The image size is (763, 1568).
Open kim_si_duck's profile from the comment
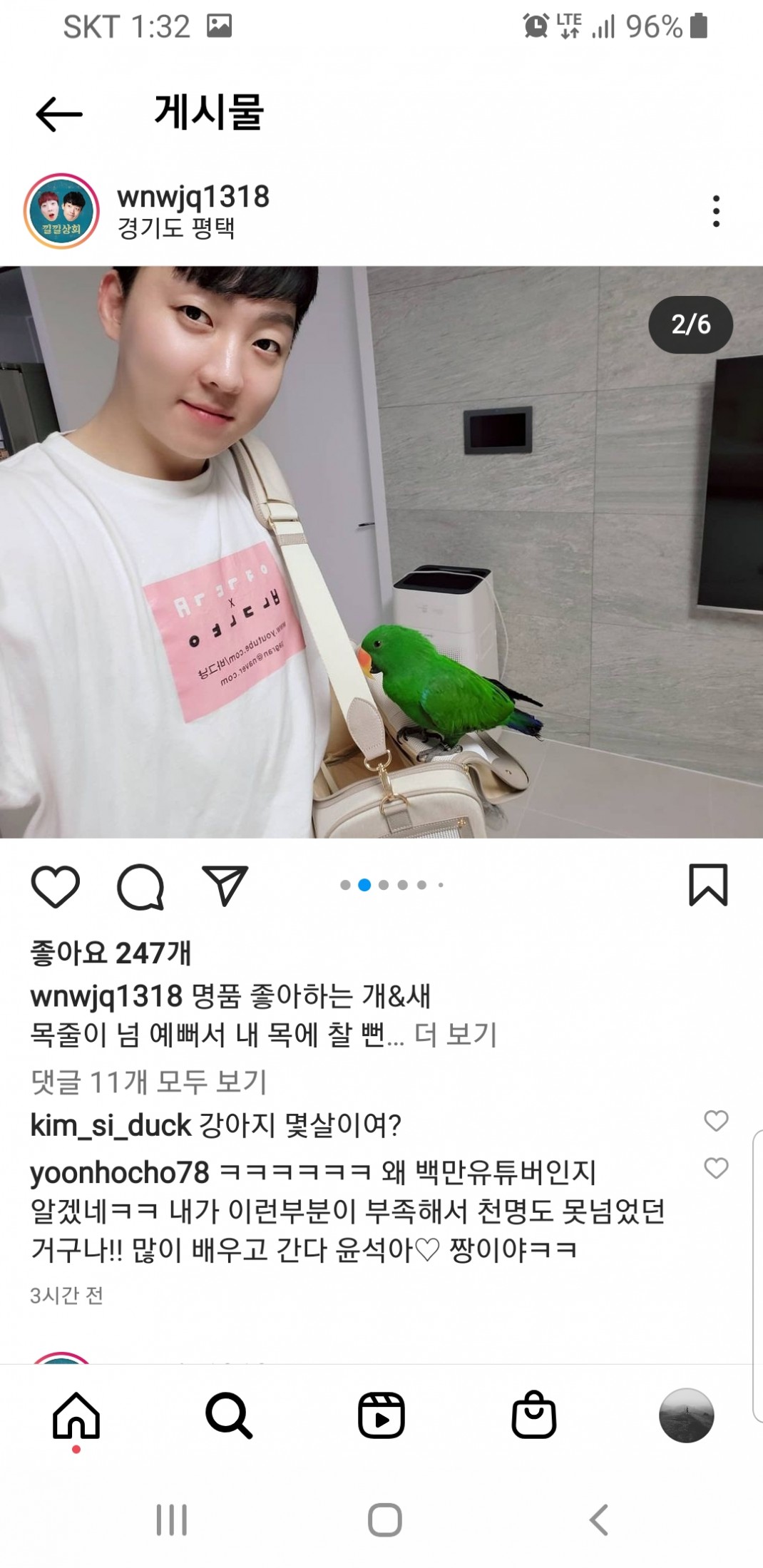[x=111, y=1126]
